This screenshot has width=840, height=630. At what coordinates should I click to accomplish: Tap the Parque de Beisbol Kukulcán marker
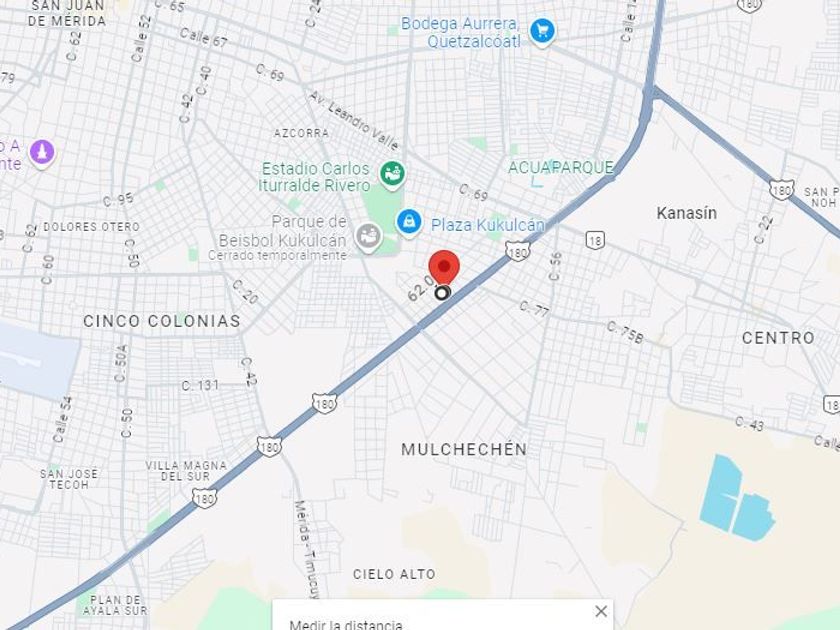pos(369,237)
